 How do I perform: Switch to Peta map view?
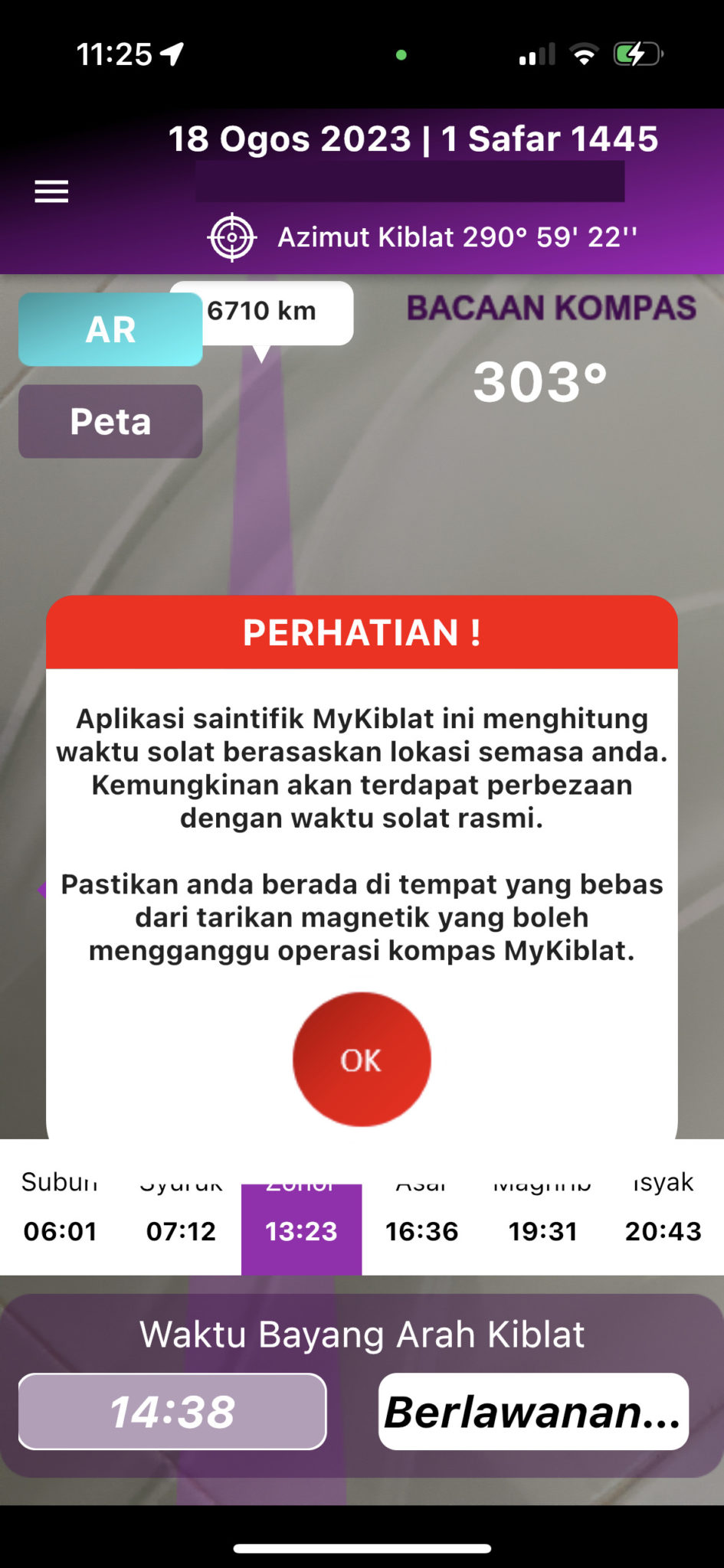pyautogui.click(x=110, y=421)
